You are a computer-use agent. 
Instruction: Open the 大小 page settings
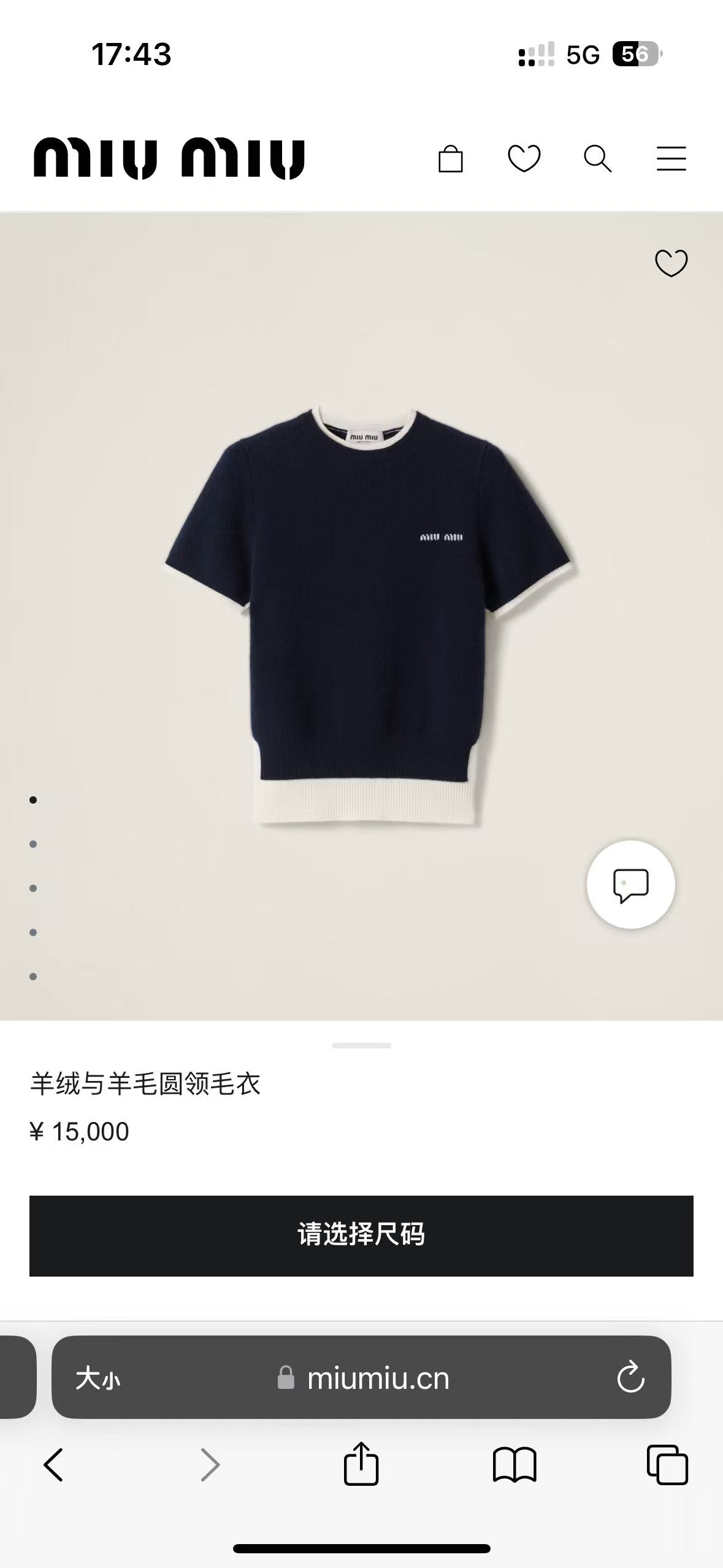pyautogui.click(x=98, y=1378)
